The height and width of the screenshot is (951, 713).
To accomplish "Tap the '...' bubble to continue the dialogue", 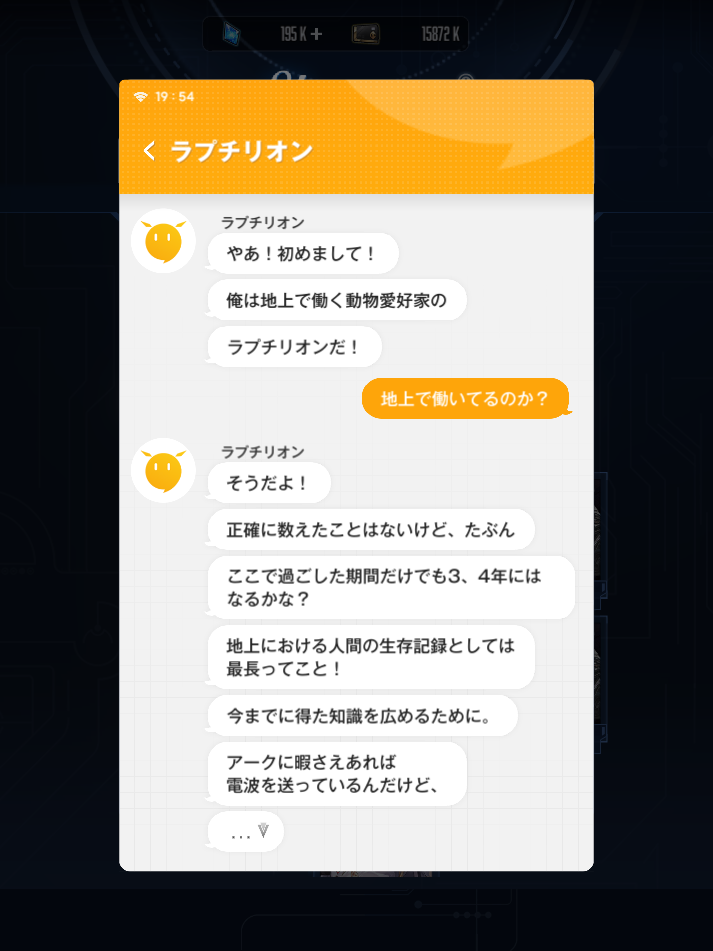I will point(247,832).
